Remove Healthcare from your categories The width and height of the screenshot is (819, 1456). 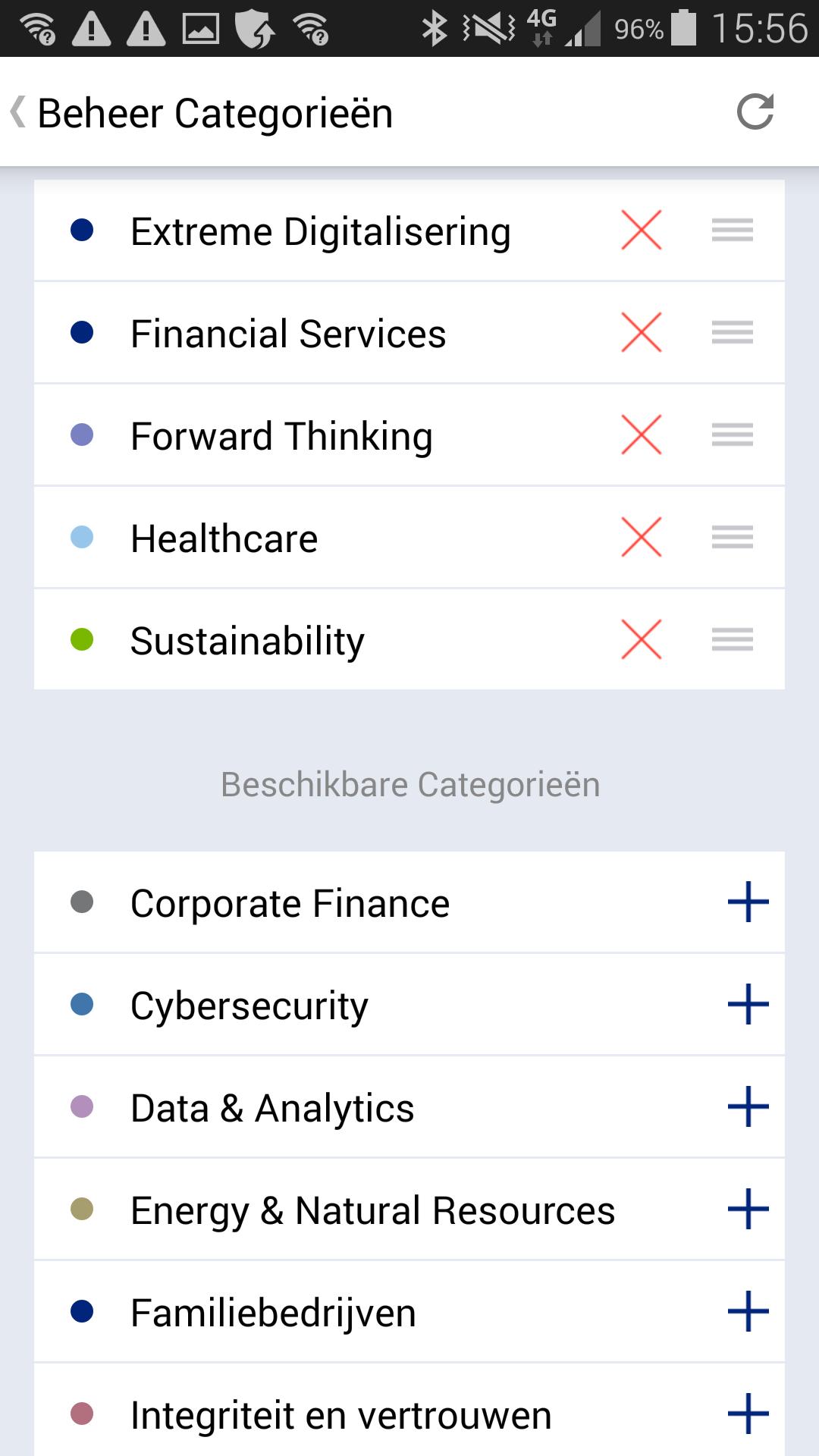(x=641, y=537)
